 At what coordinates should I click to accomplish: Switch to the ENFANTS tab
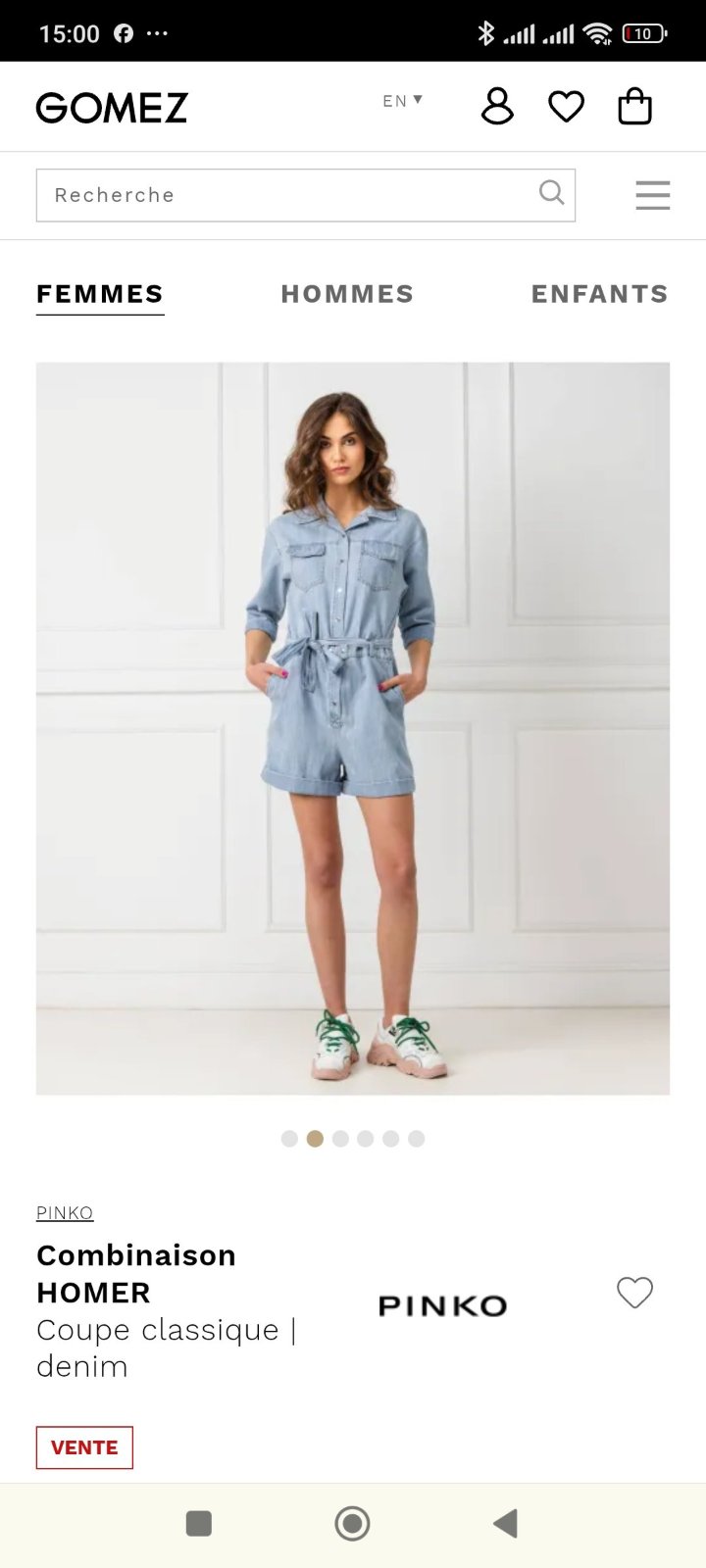599,294
